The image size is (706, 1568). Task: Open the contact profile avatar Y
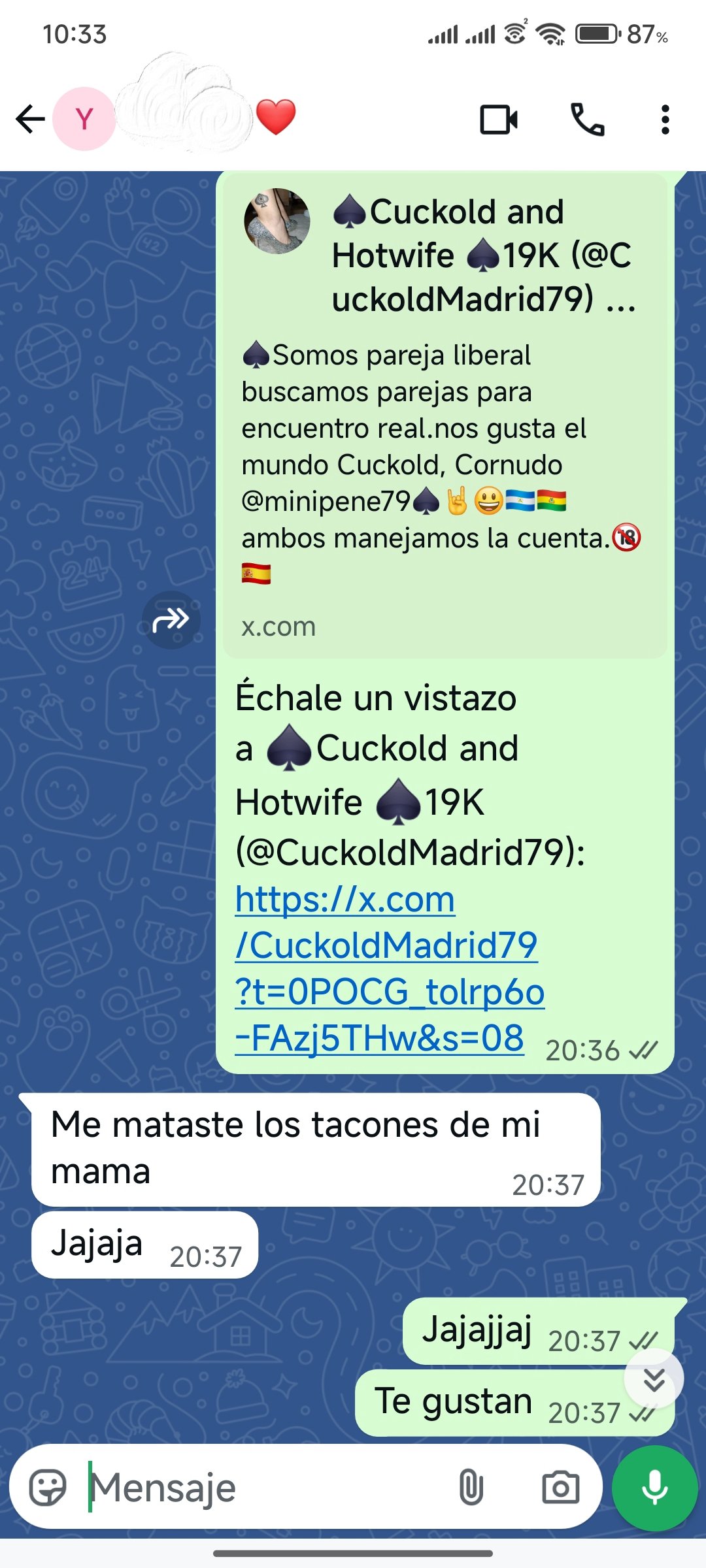pos(84,120)
